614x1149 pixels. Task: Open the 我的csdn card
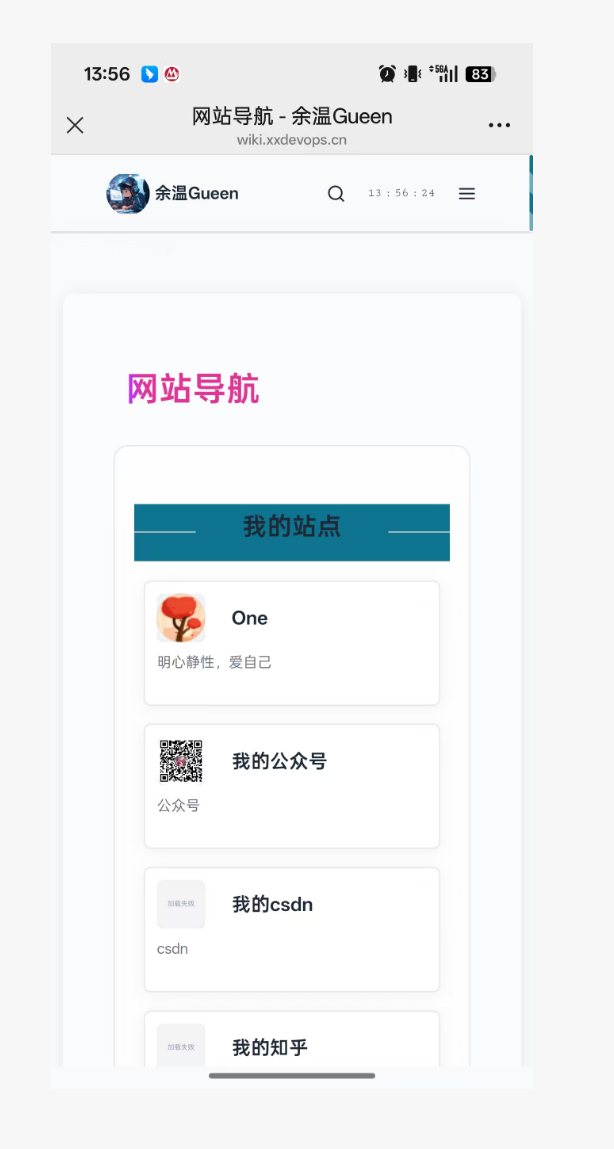(x=292, y=928)
